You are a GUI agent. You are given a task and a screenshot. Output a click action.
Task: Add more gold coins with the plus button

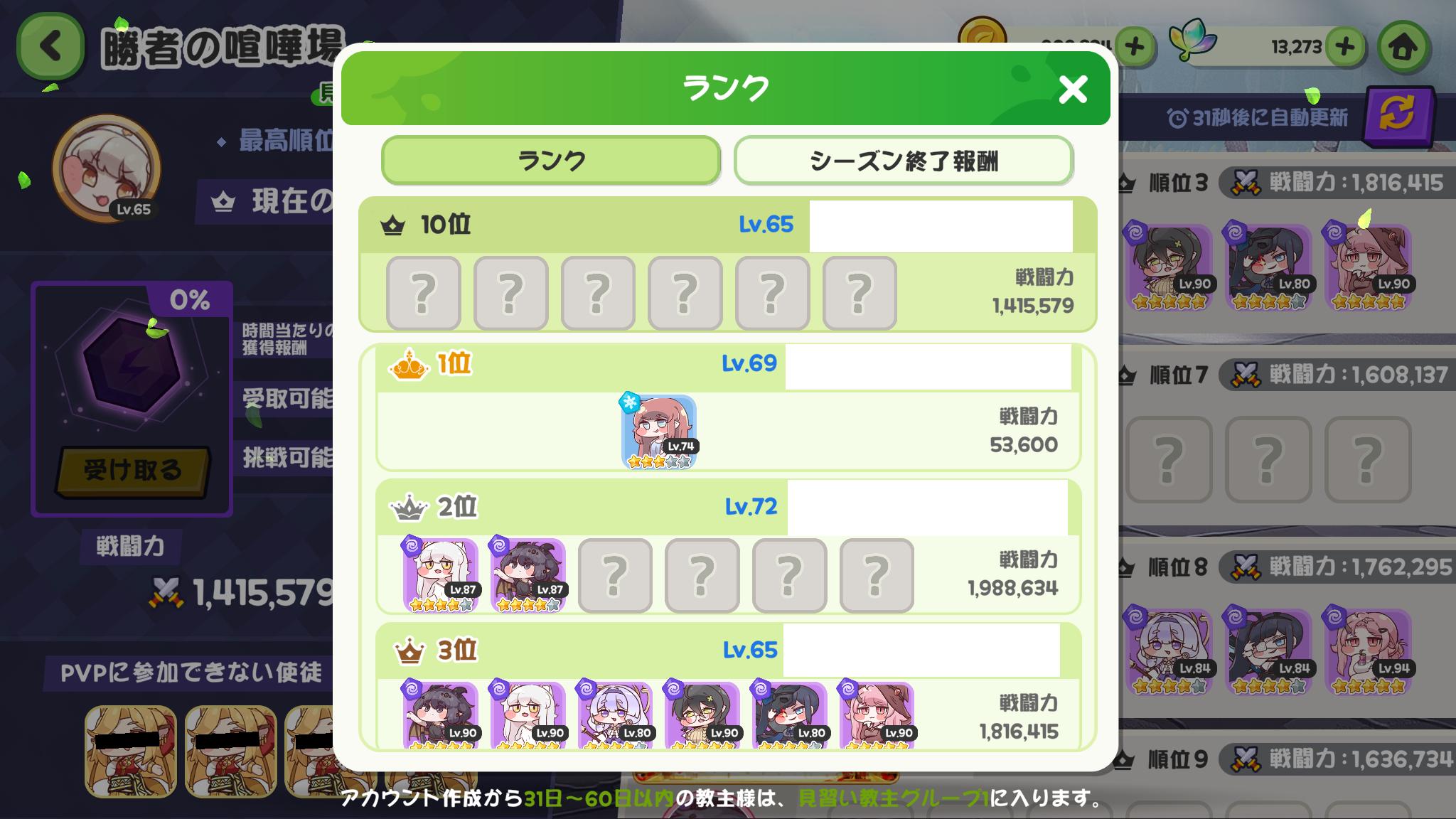1135,47
